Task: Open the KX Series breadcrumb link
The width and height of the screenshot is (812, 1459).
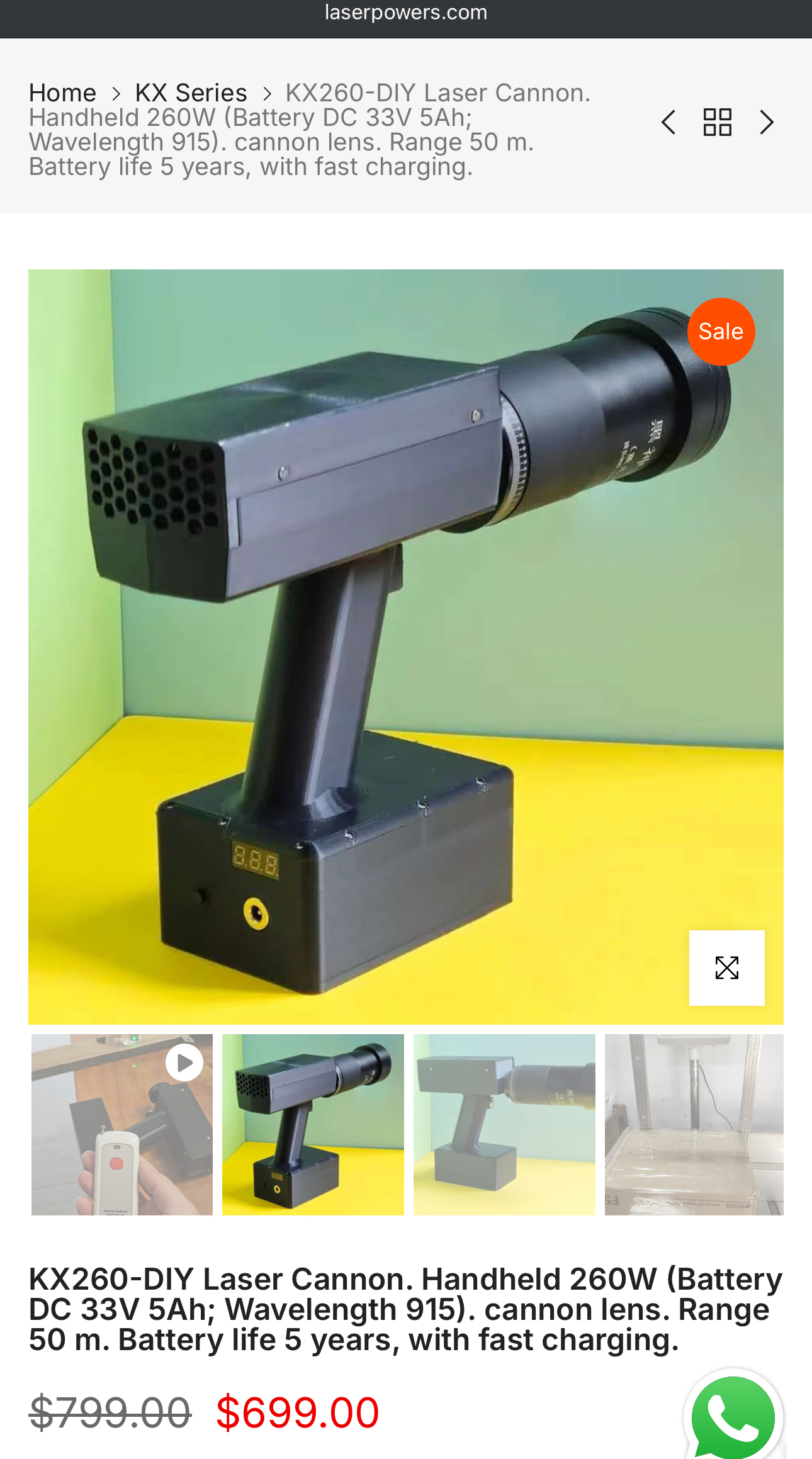Action: [191, 93]
